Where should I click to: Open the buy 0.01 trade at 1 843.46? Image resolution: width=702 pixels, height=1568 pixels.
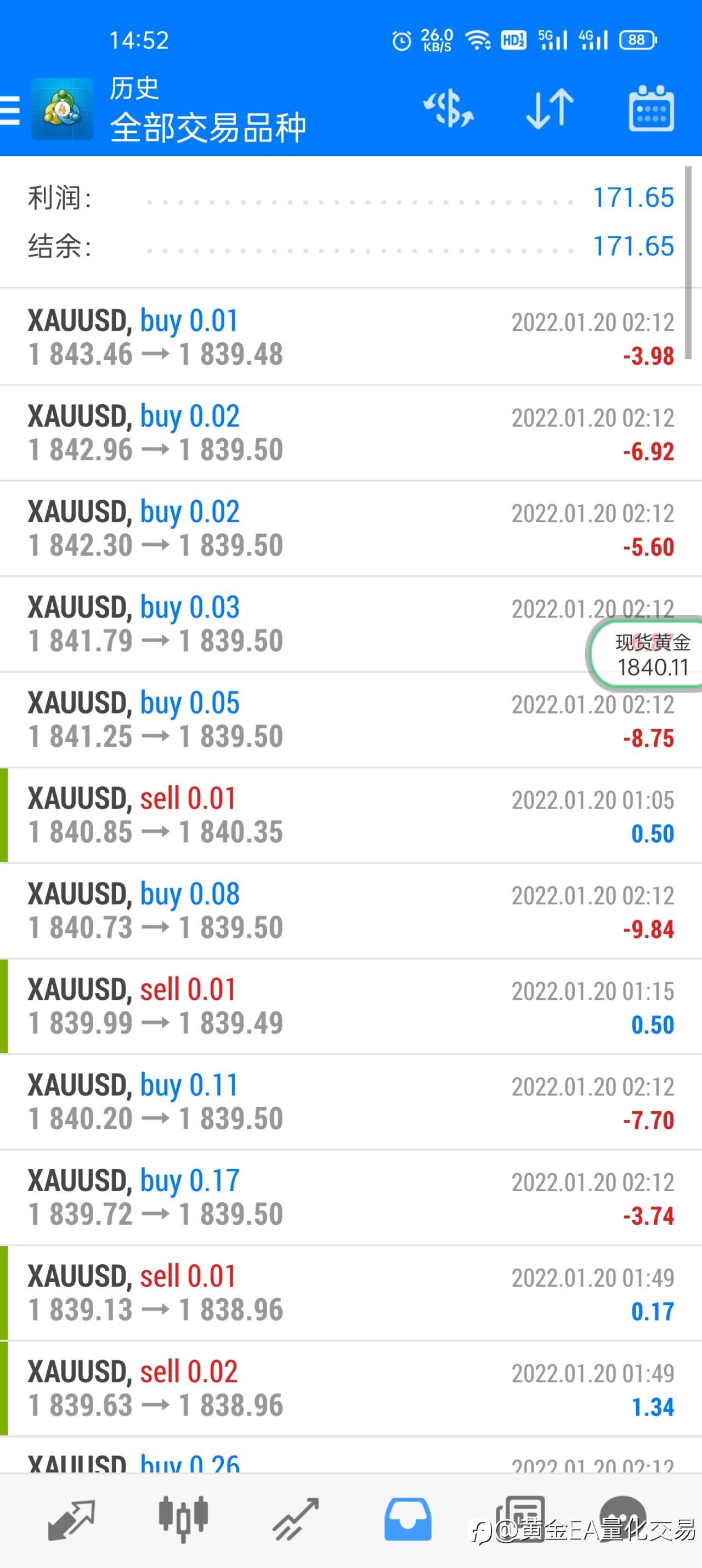(x=350, y=337)
